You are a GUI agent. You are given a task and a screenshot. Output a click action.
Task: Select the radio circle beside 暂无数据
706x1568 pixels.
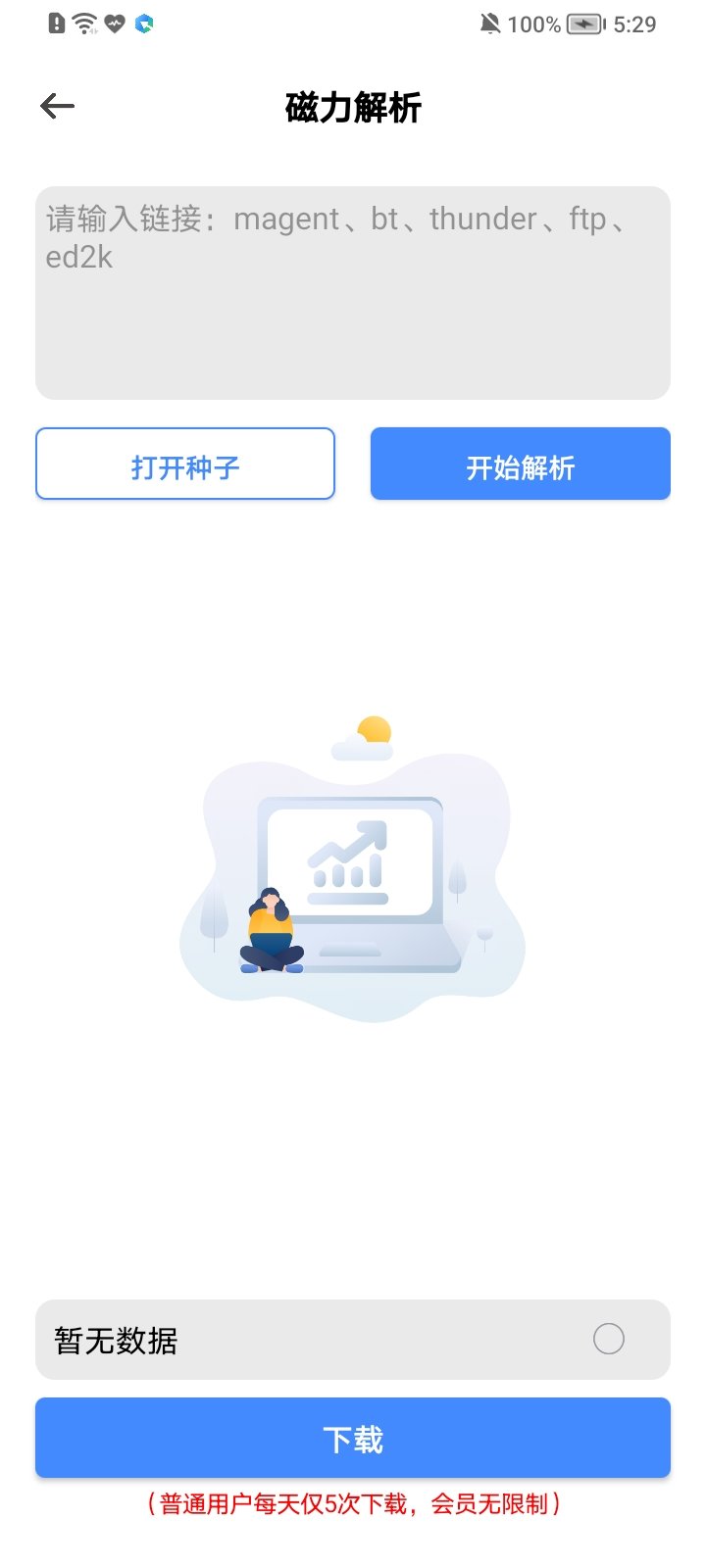coord(608,1340)
